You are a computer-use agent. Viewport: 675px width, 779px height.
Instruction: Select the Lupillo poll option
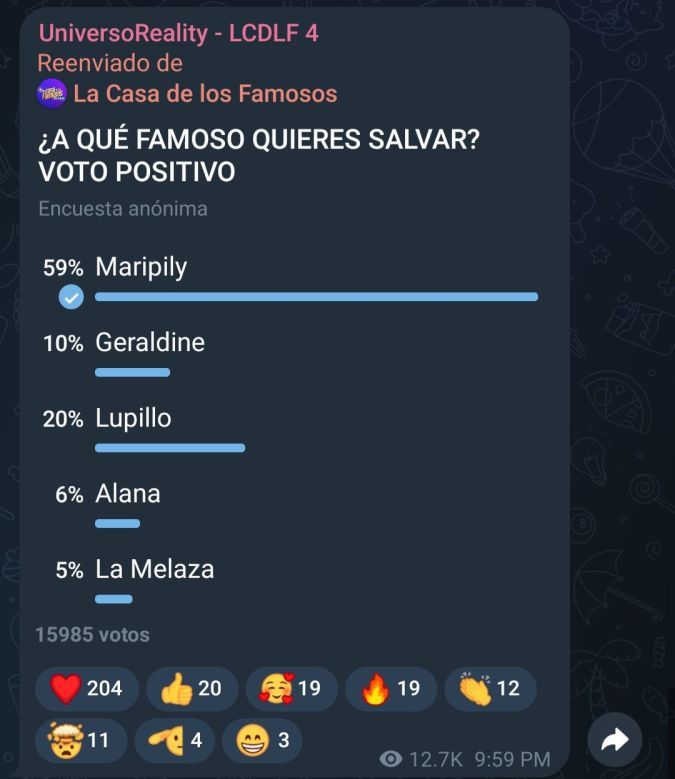pos(133,418)
